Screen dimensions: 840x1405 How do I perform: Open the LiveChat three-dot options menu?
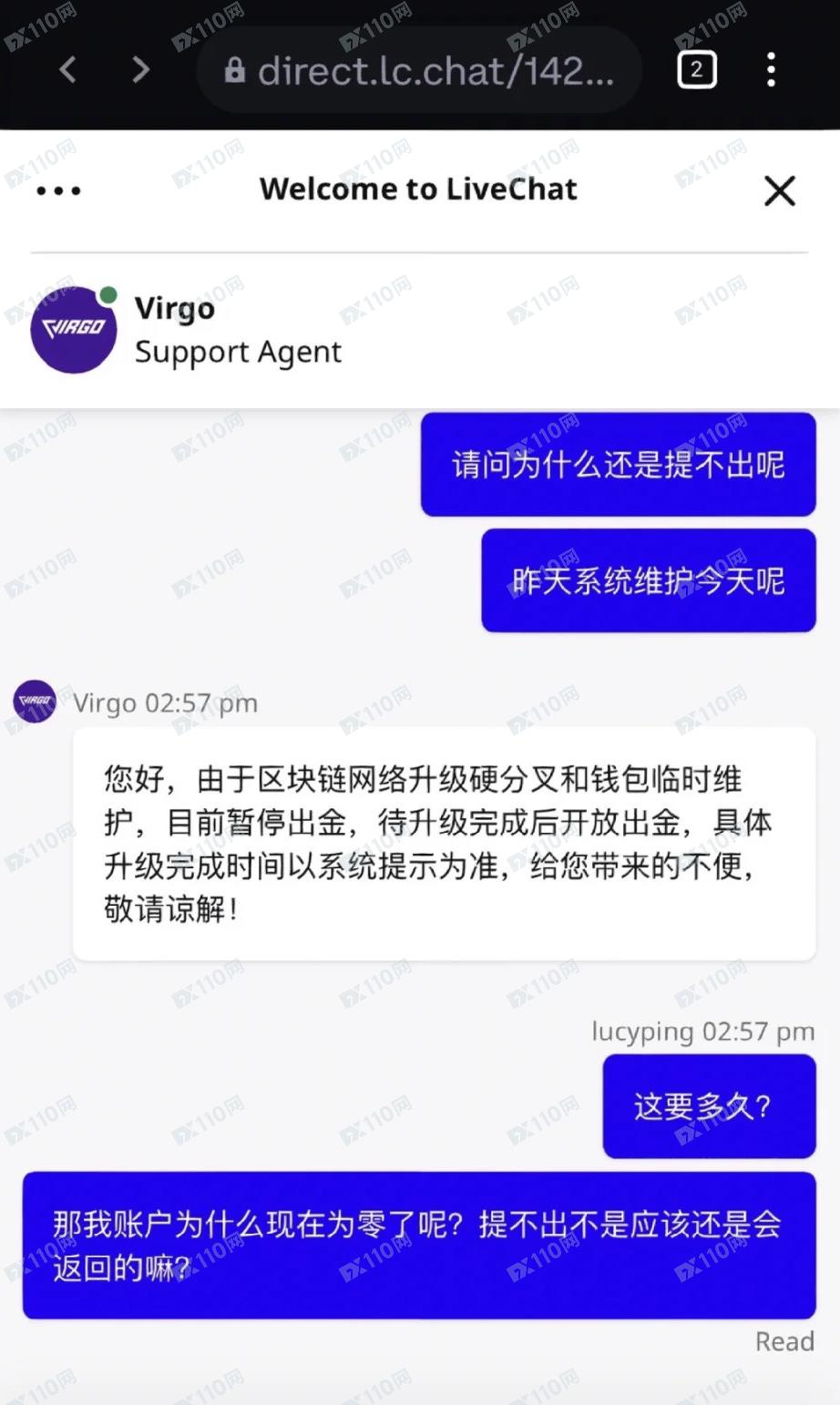coord(59,190)
